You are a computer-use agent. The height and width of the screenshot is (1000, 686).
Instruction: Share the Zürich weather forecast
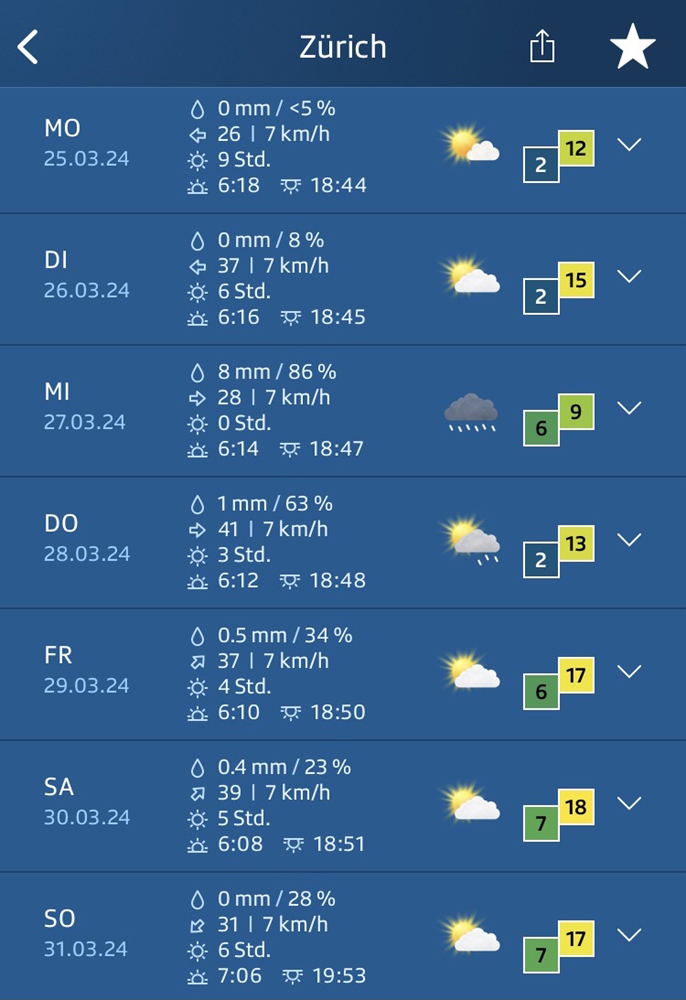pyautogui.click(x=541, y=47)
